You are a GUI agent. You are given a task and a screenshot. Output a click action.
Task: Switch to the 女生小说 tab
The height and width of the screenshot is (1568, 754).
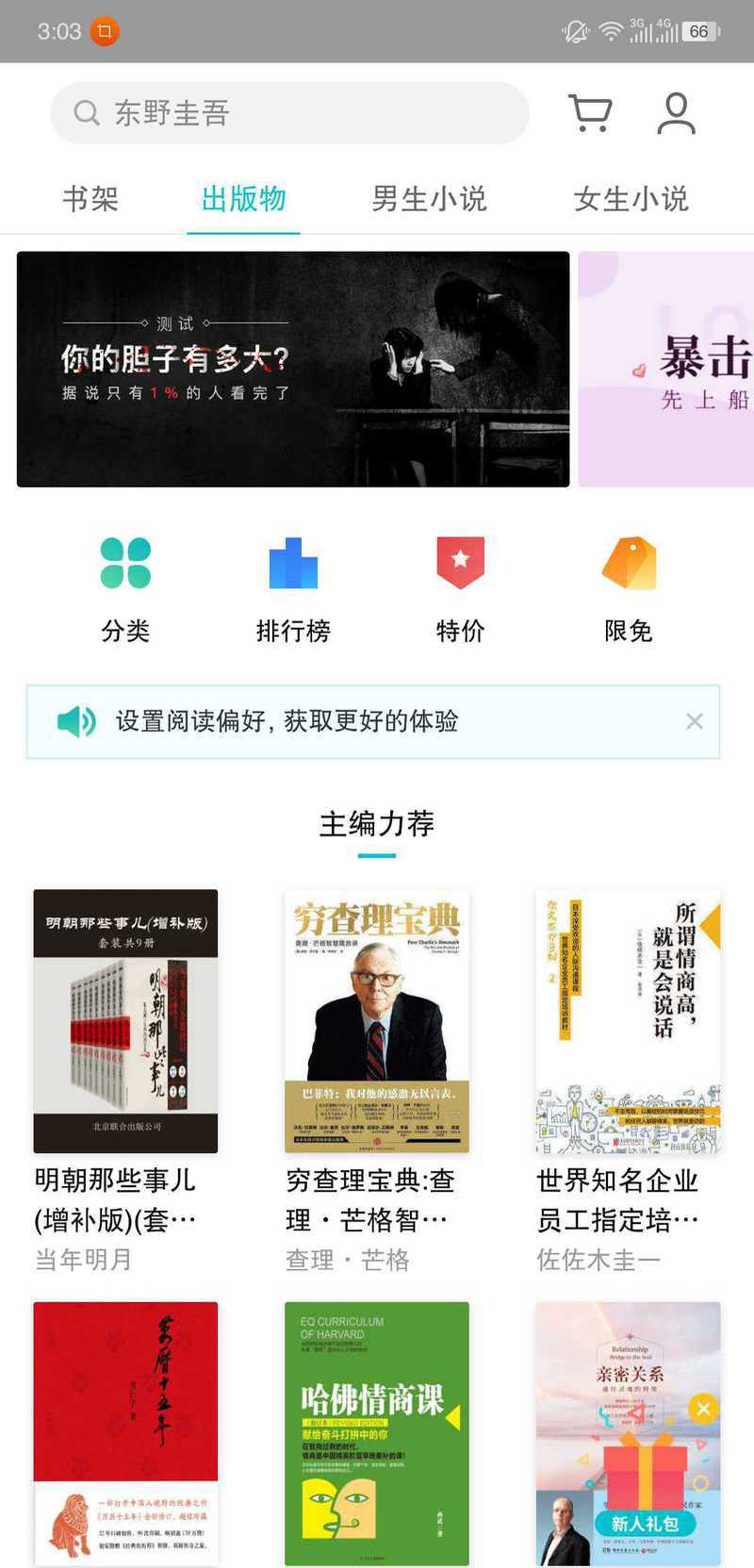pos(631,199)
